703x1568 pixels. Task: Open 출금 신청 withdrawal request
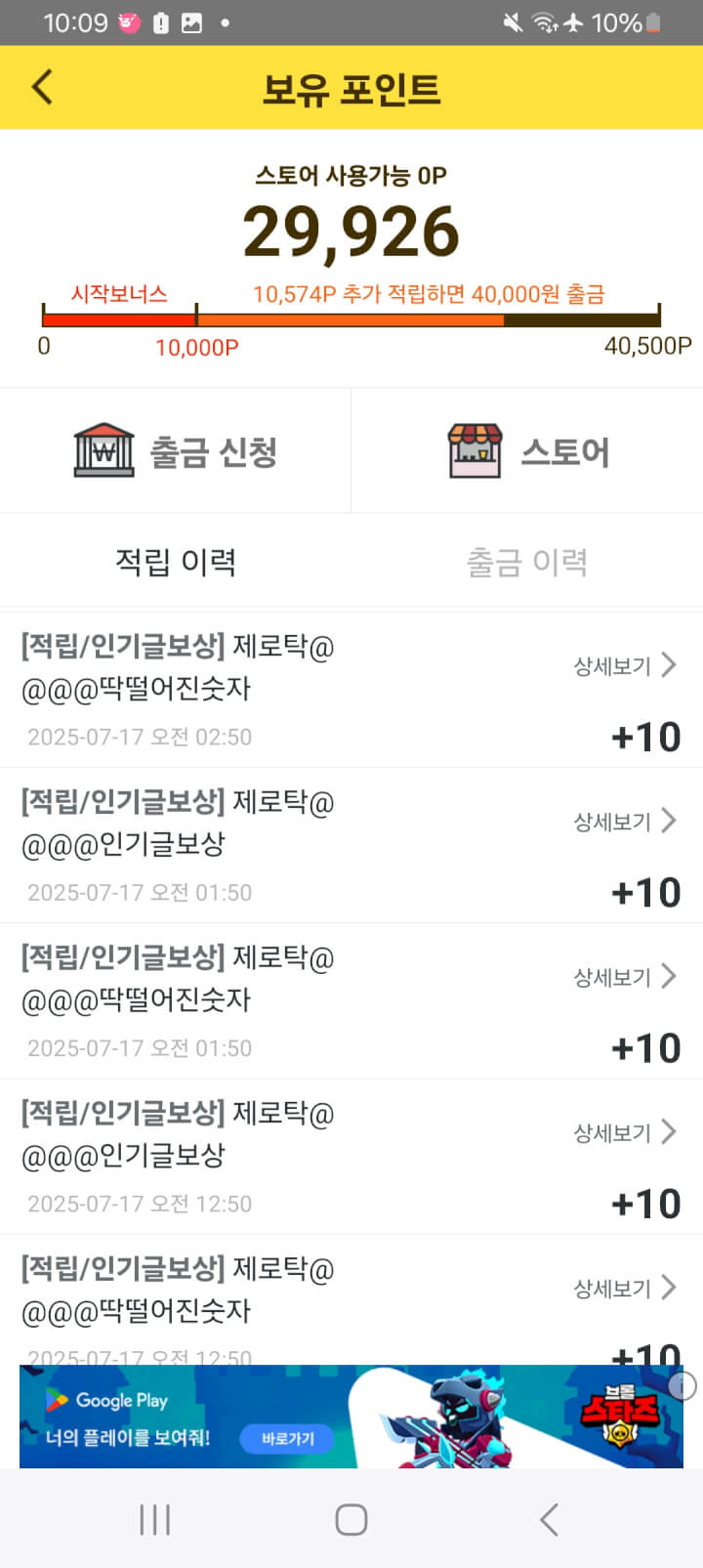point(176,451)
